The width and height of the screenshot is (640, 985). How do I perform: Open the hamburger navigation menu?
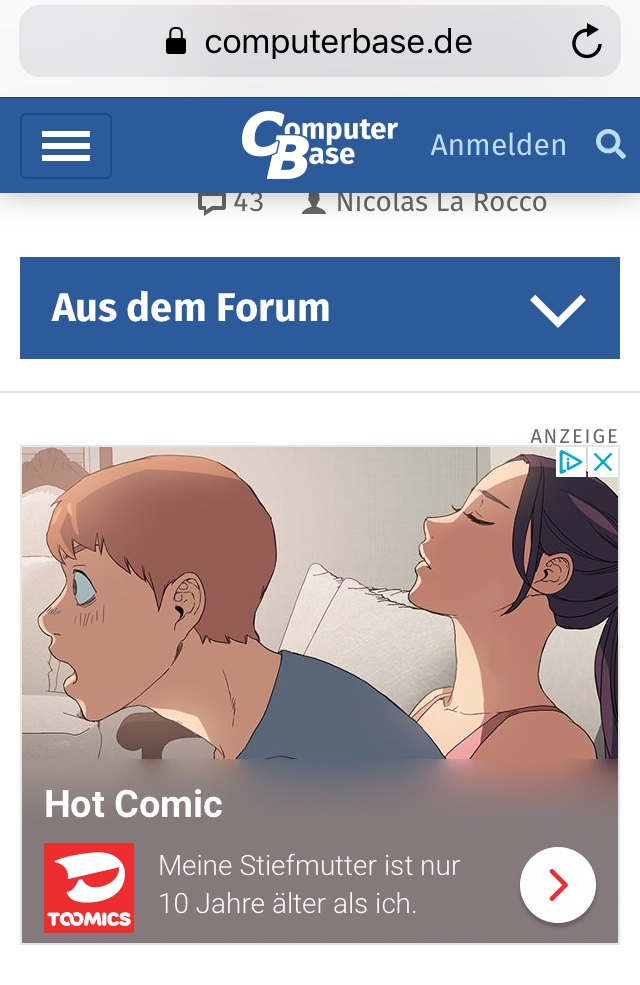(66, 146)
